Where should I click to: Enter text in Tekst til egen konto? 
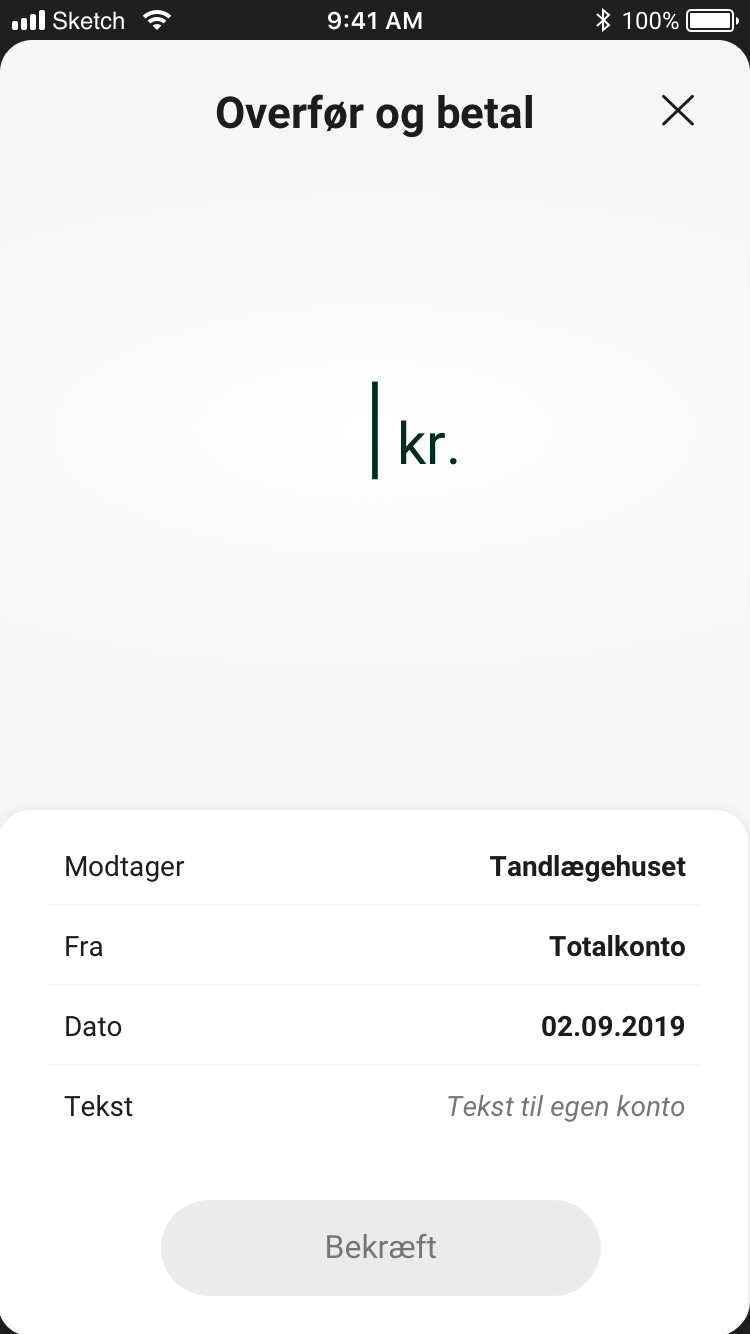565,1107
